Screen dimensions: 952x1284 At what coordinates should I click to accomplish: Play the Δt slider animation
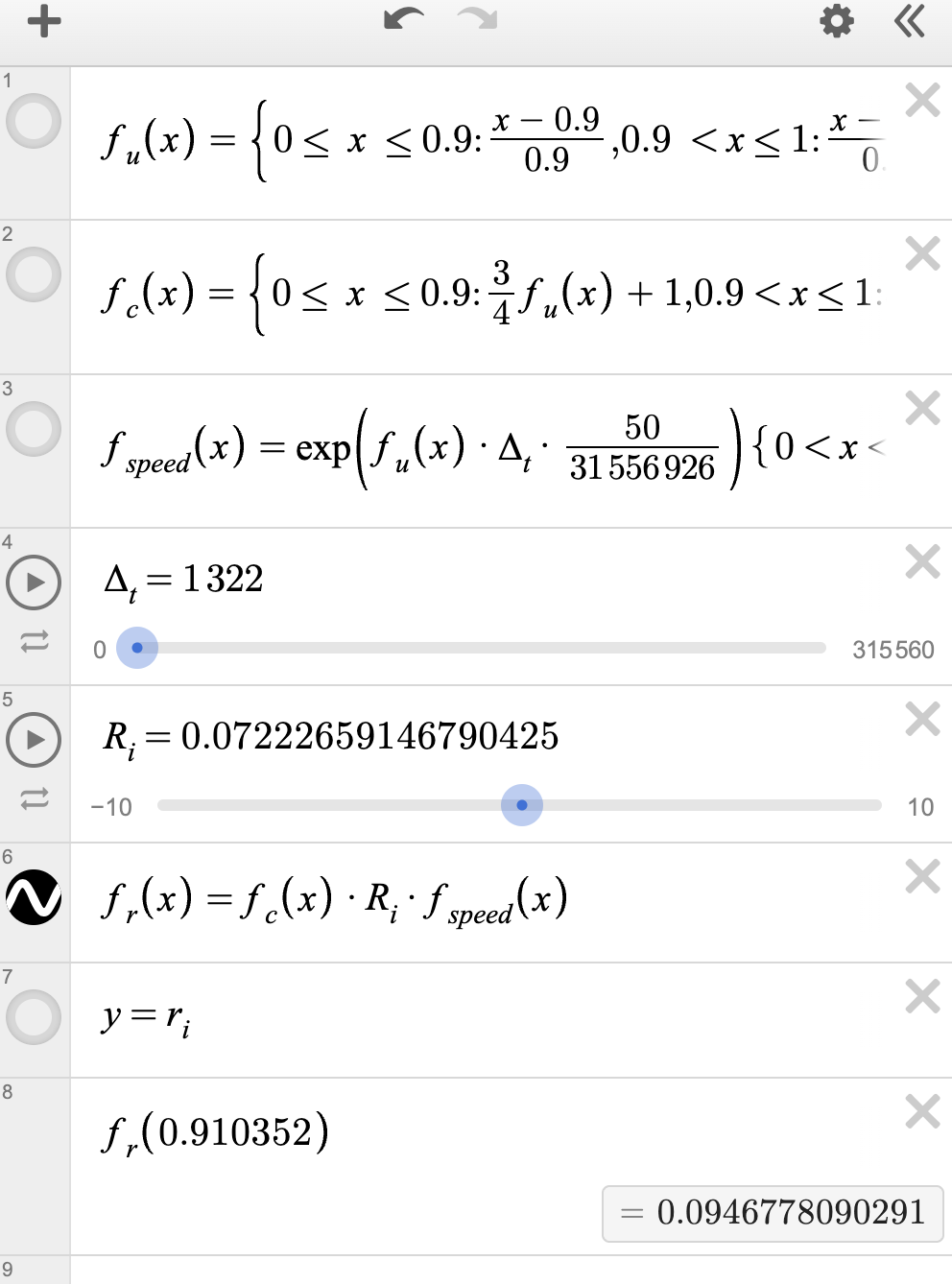click(x=34, y=583)
